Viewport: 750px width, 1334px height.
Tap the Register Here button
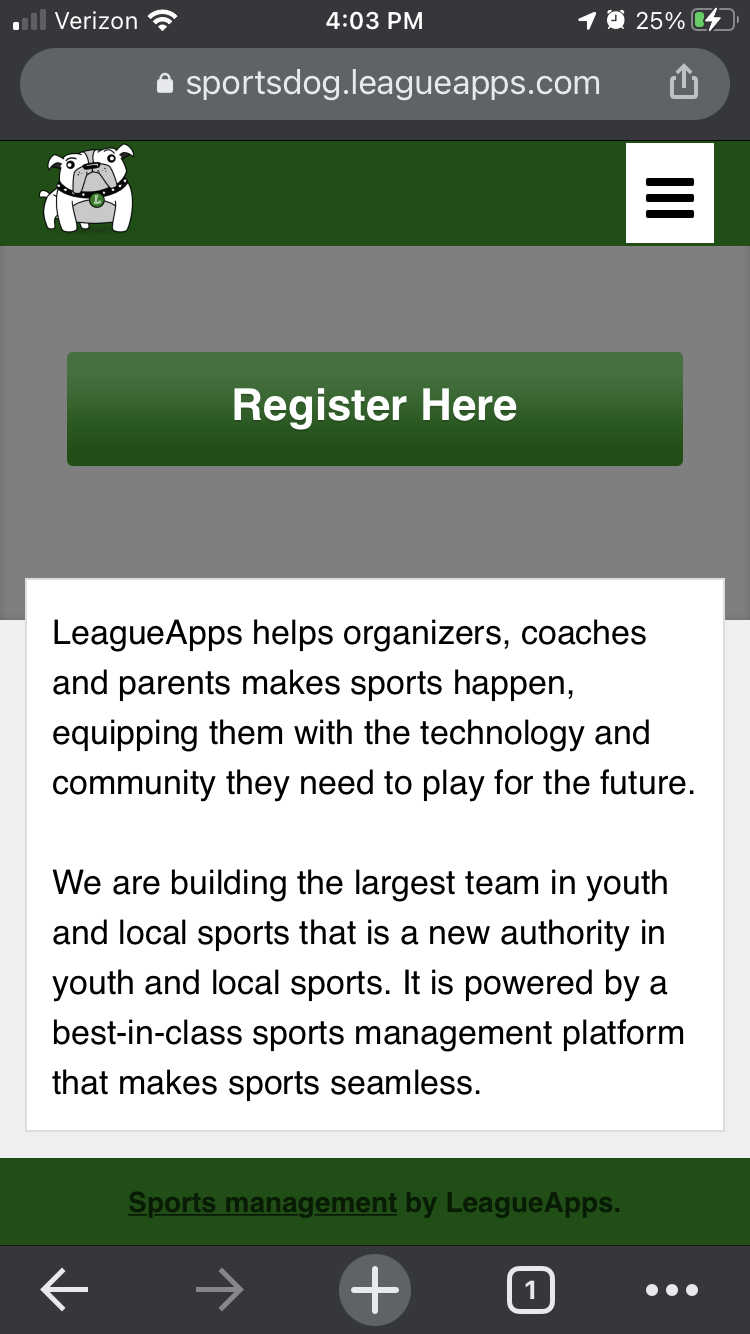coord(375,409)
